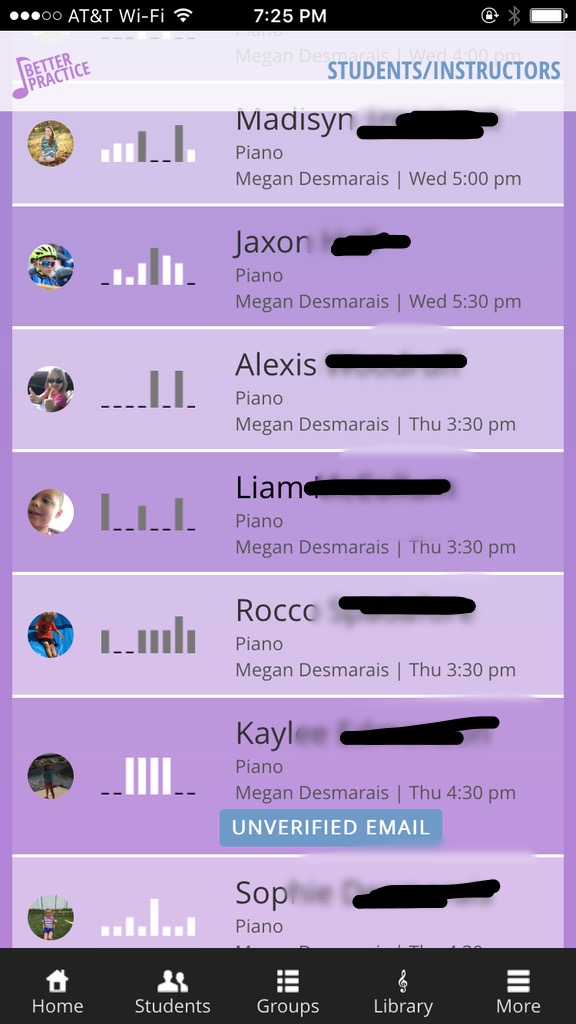View Alexis's practice details

point(287,389)
